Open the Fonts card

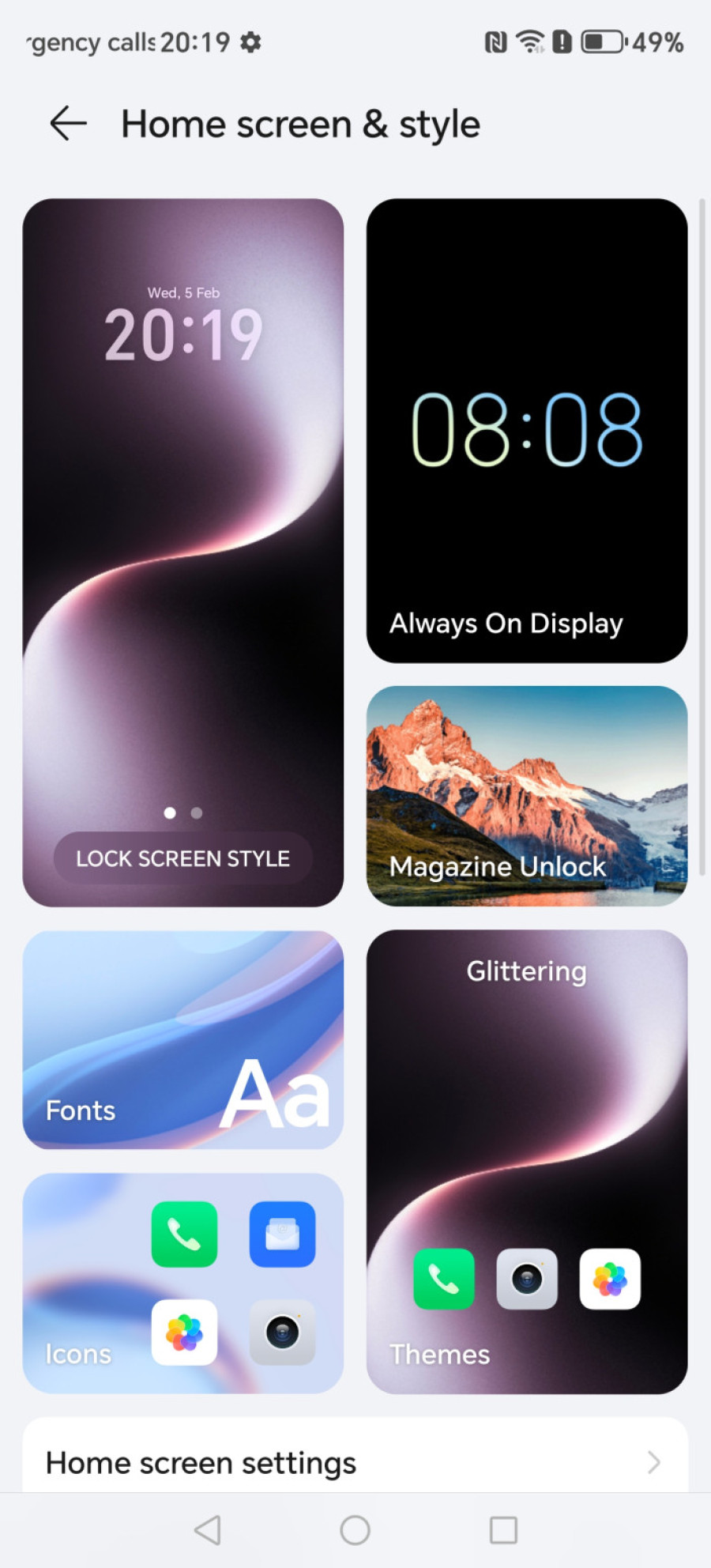(x=182, y=1039)
